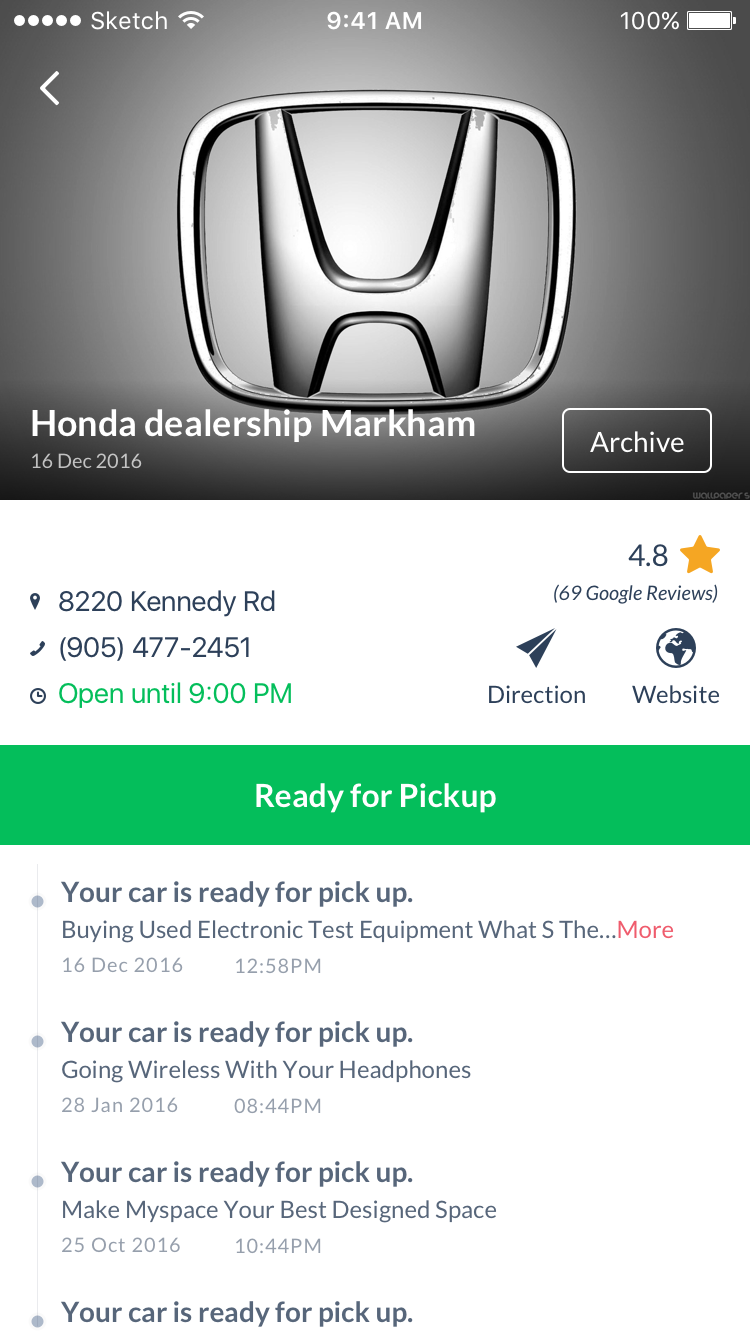This screenshot has width=750, height=1334.
Task: Select the Direction paper plane icon
Action: (x=536, y=647)
